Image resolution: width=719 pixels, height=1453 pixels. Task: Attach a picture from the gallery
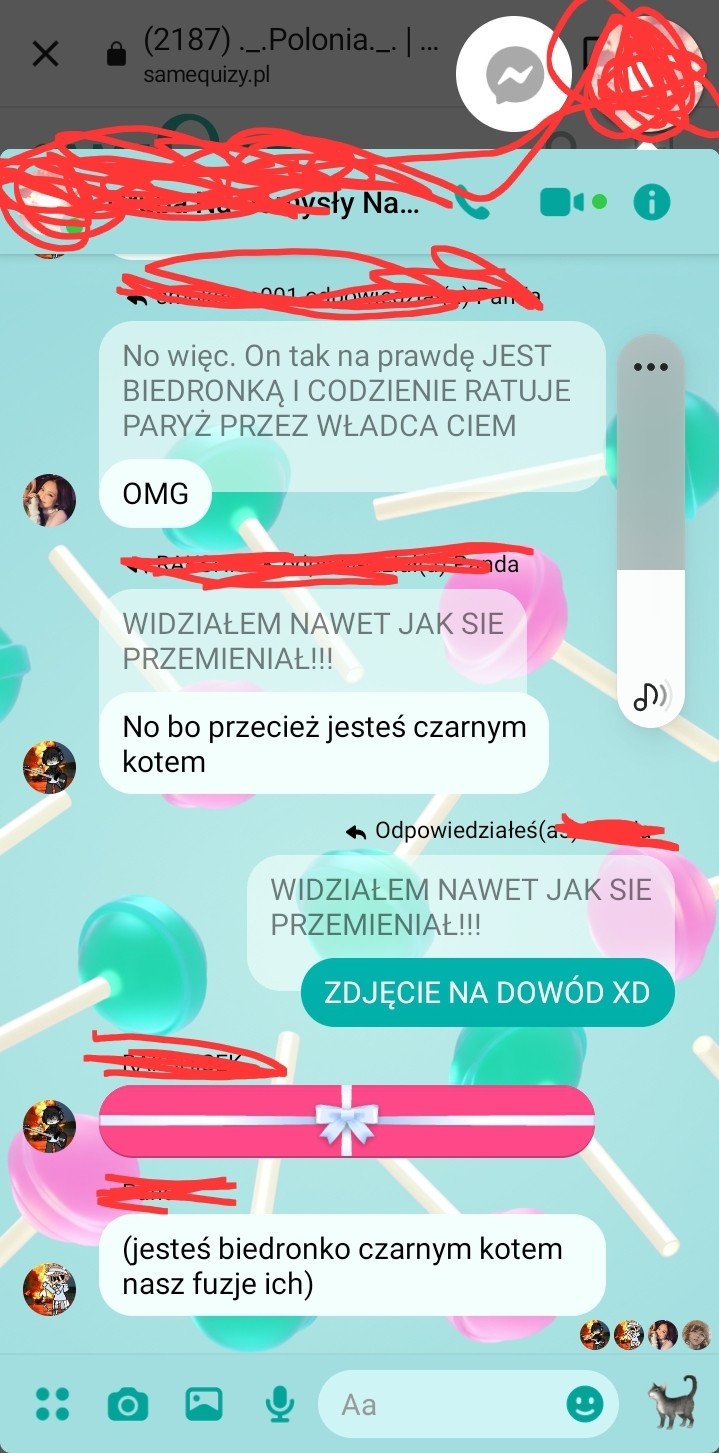click(204, 1404)
